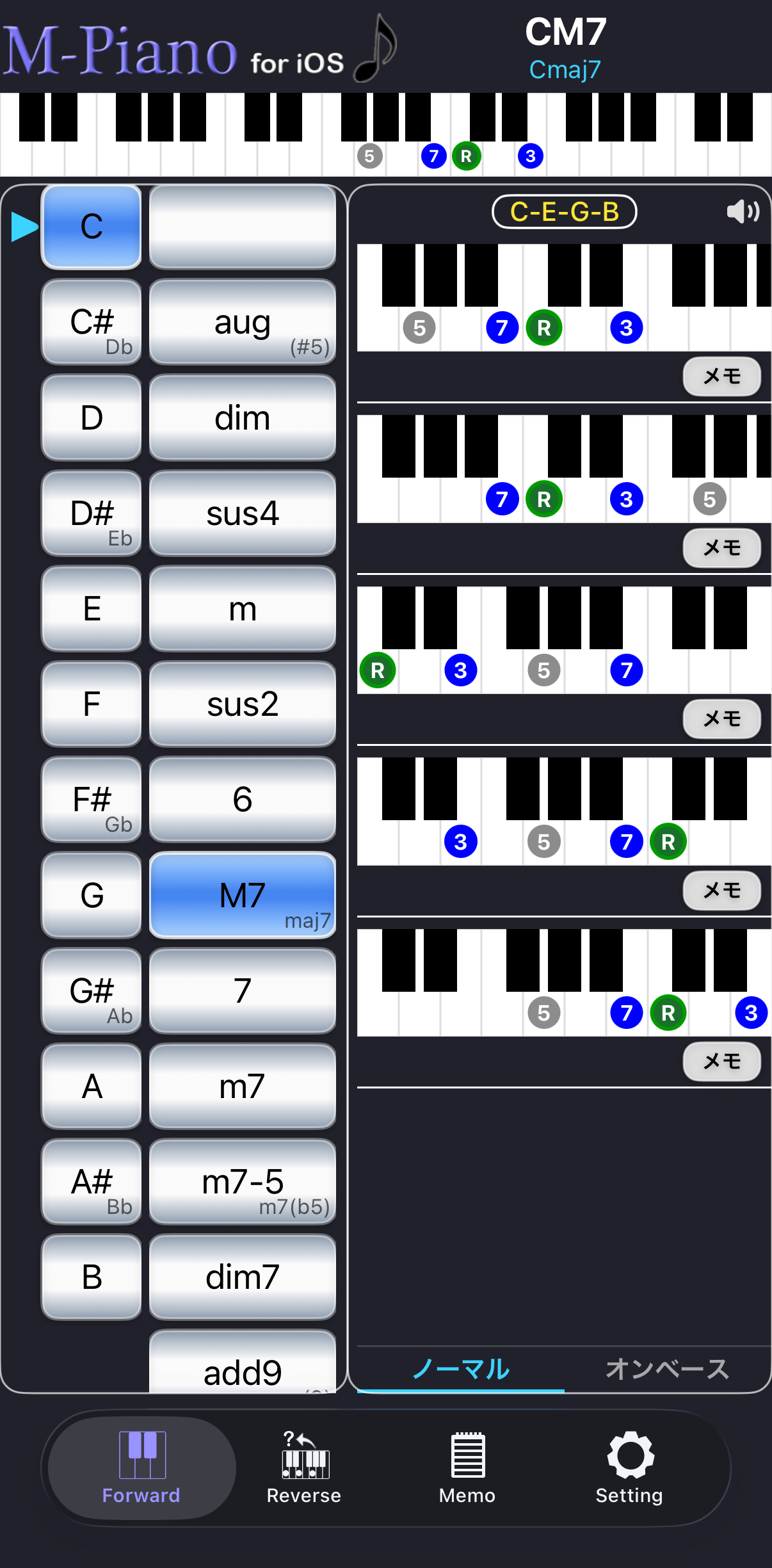The width and height of the screenshot is (772, 1568).
Task: Select the D# root note
Action: (x=91, y=513)
